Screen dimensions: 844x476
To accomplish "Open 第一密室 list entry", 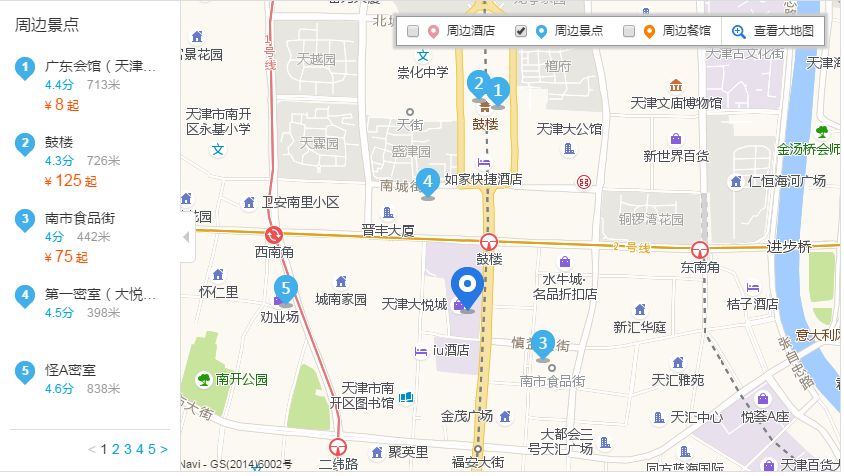I will point(100,295).
